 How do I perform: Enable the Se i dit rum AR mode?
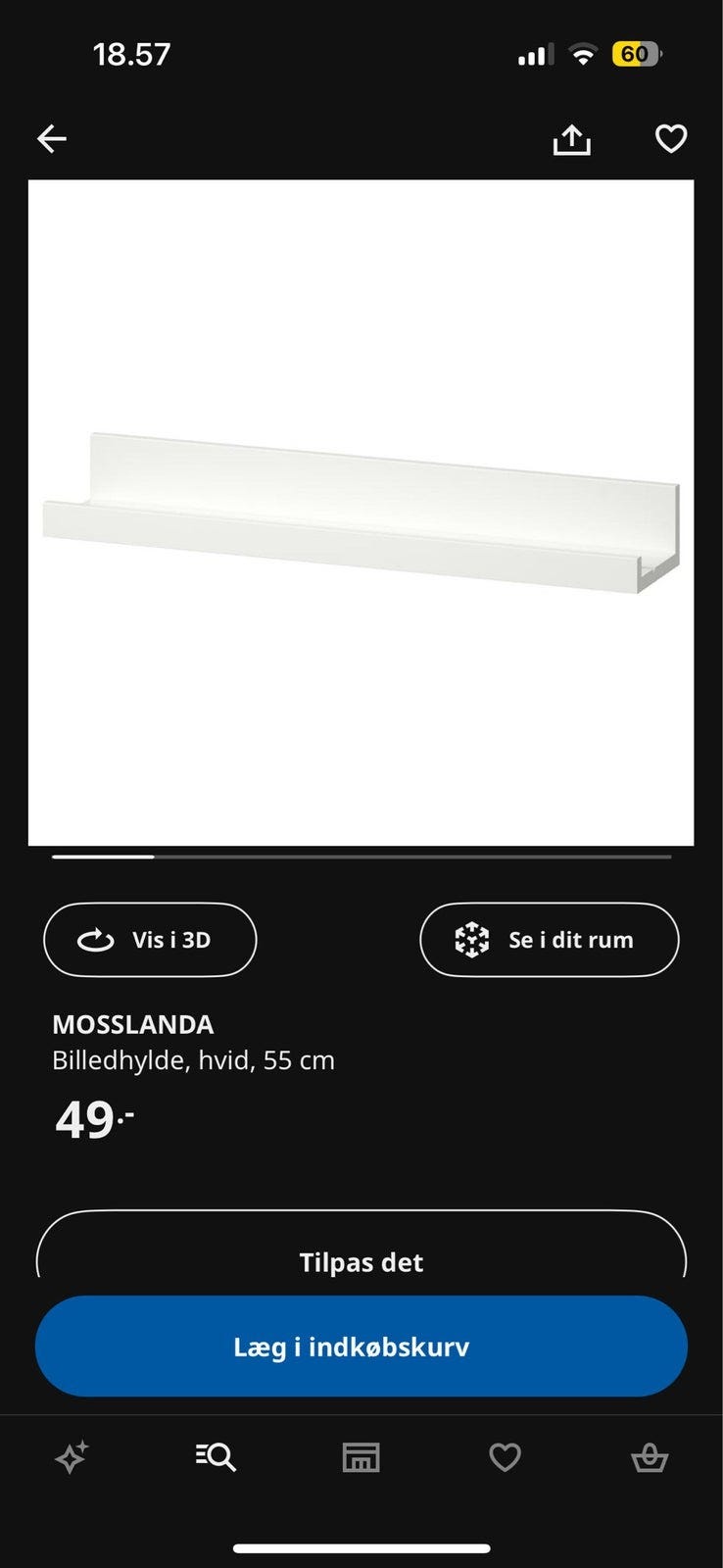(549, 939)
